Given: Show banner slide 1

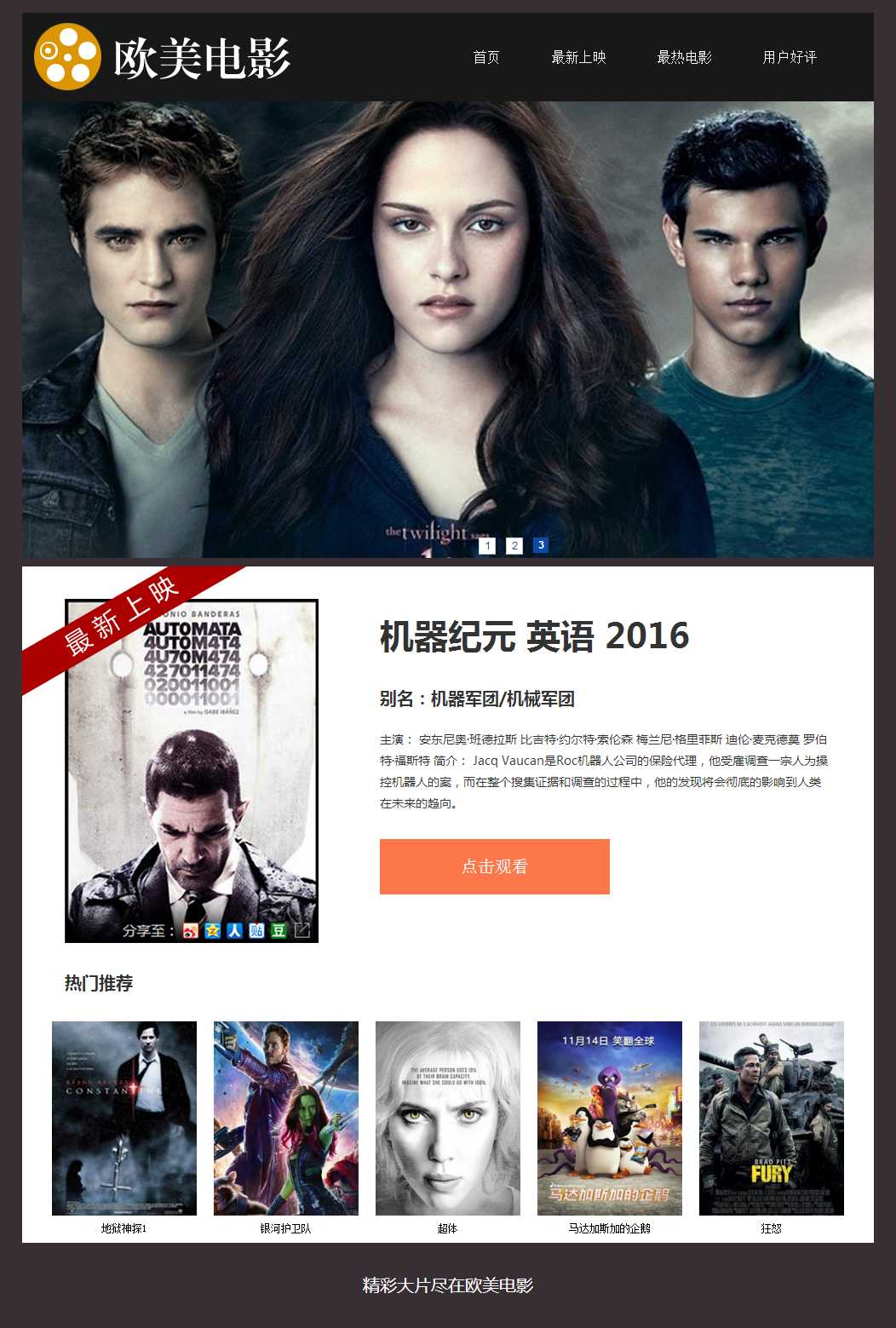Looking at the screenshot, I should point(487,545).
